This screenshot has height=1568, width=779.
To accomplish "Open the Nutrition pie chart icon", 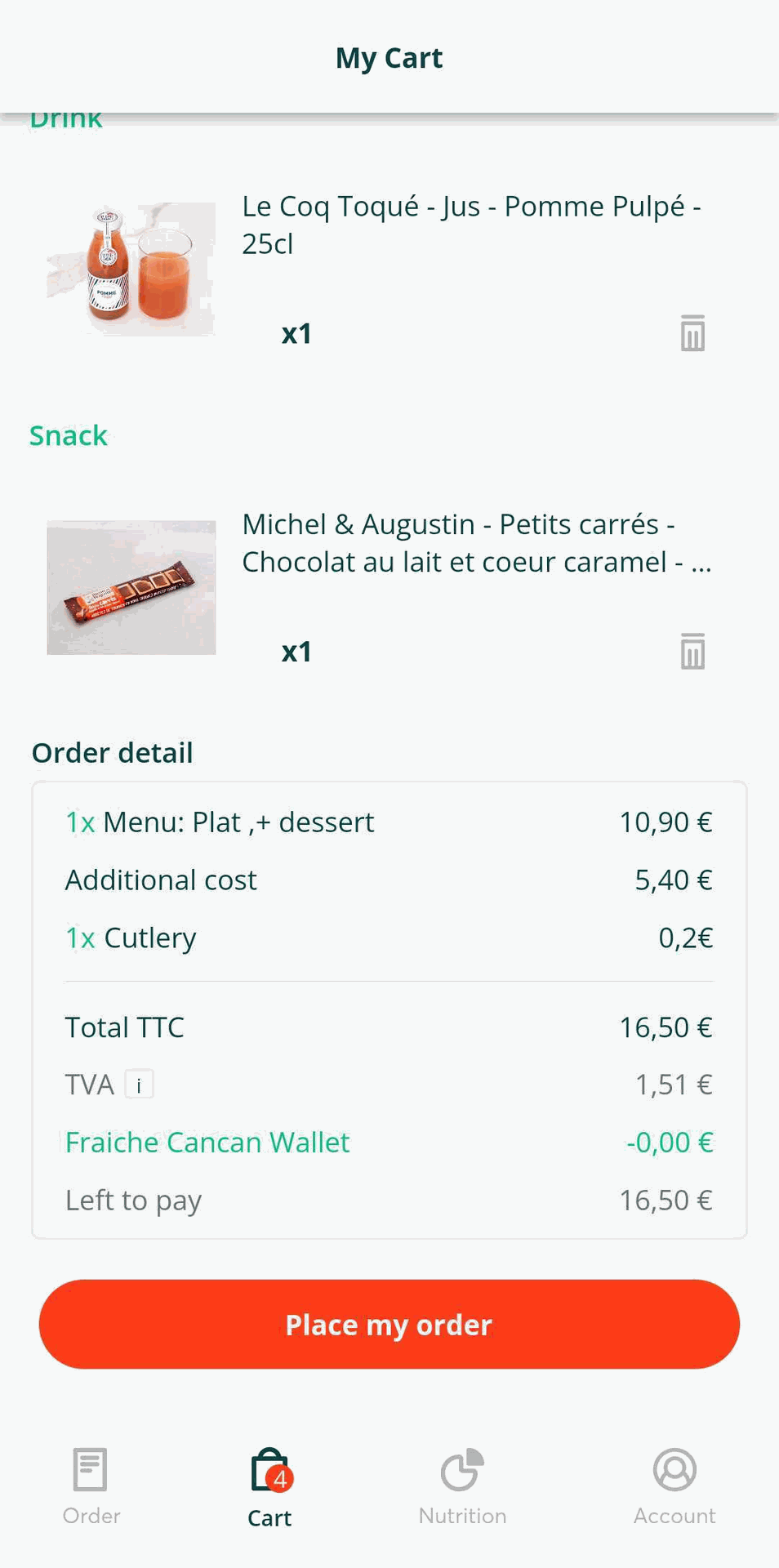I will coord(461,1469).
